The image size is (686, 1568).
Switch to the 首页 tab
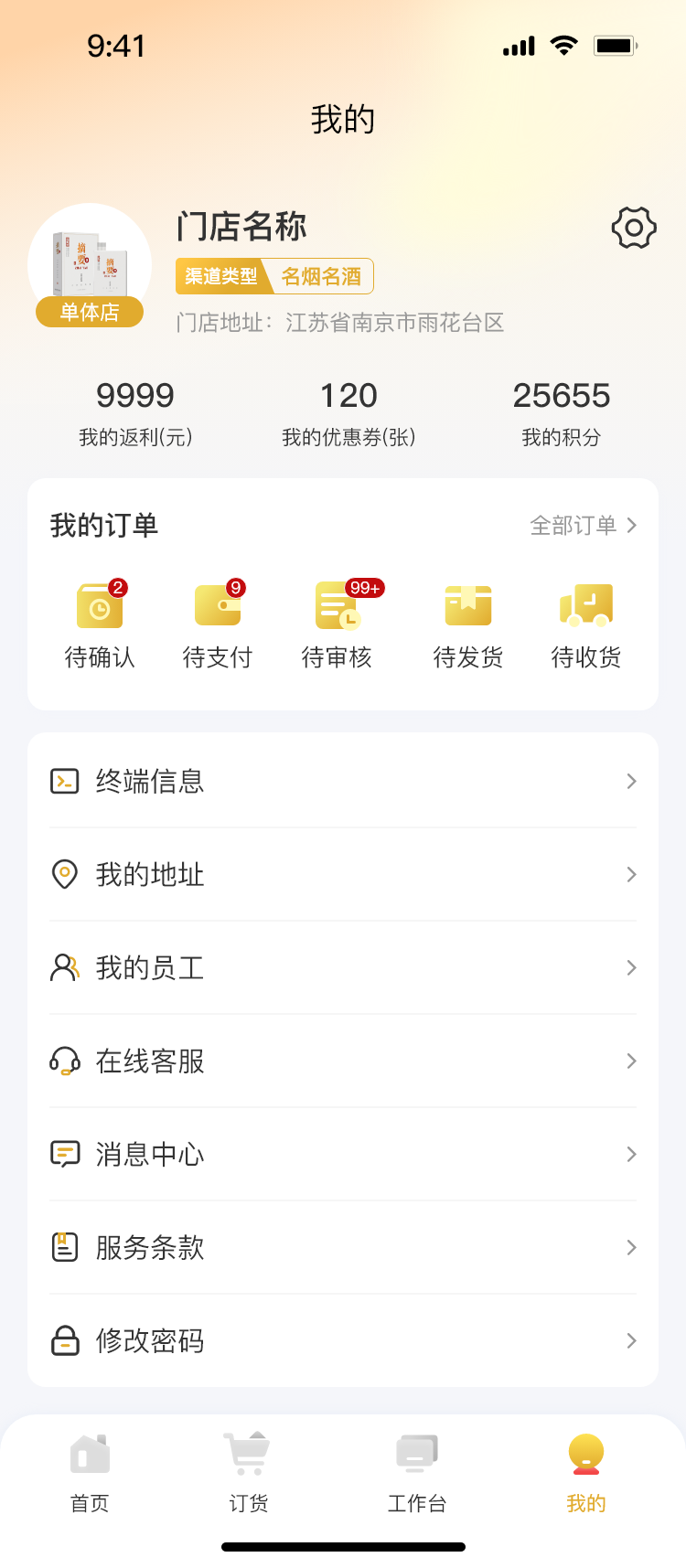tap(90, 1472)
